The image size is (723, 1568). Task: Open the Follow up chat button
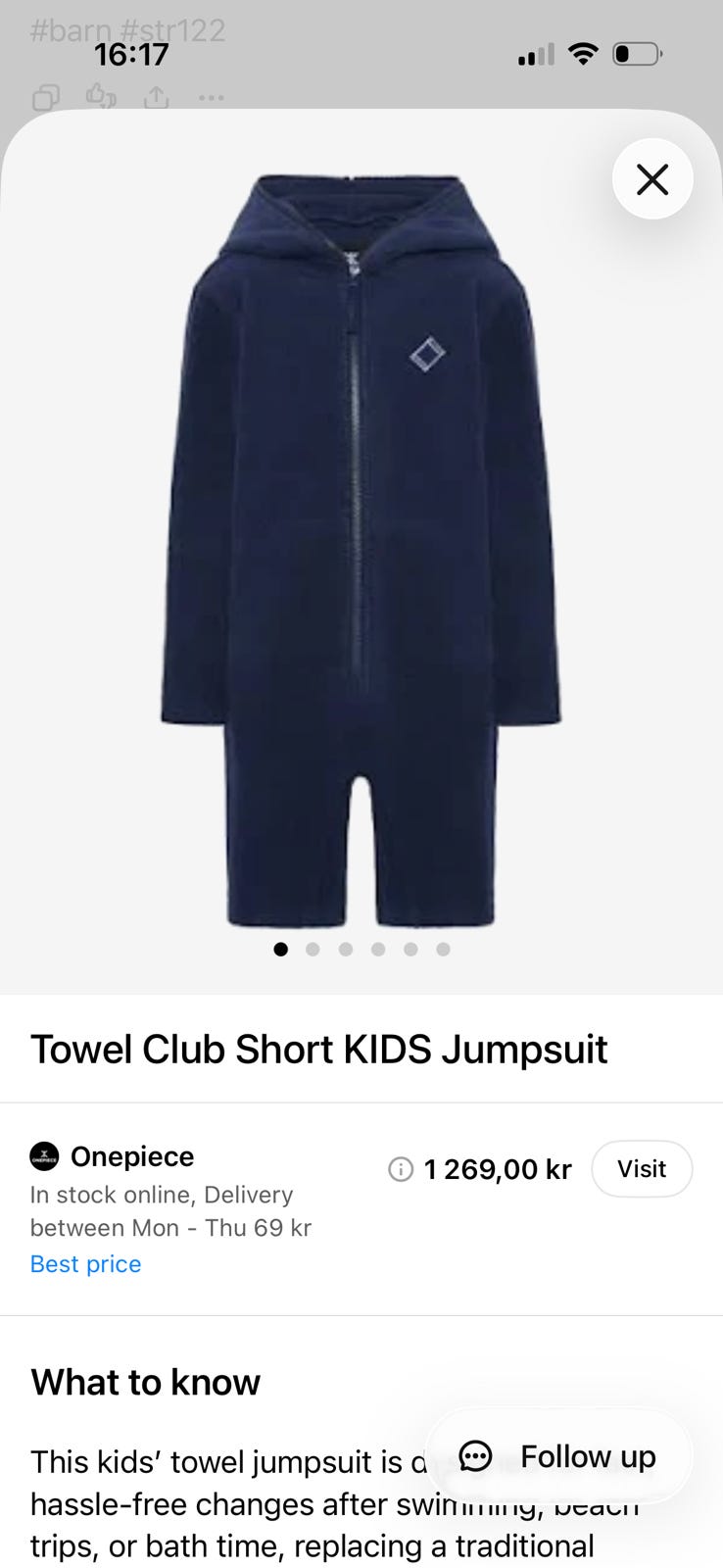point(559,1456)
